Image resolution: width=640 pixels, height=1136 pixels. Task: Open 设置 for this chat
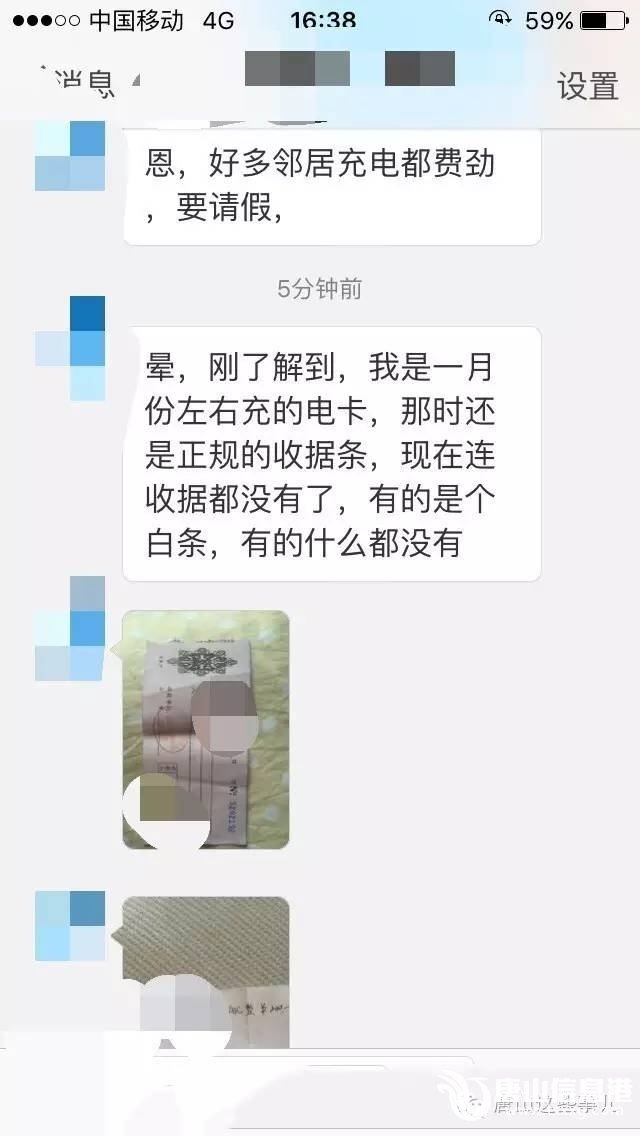(x=587, y=86)
